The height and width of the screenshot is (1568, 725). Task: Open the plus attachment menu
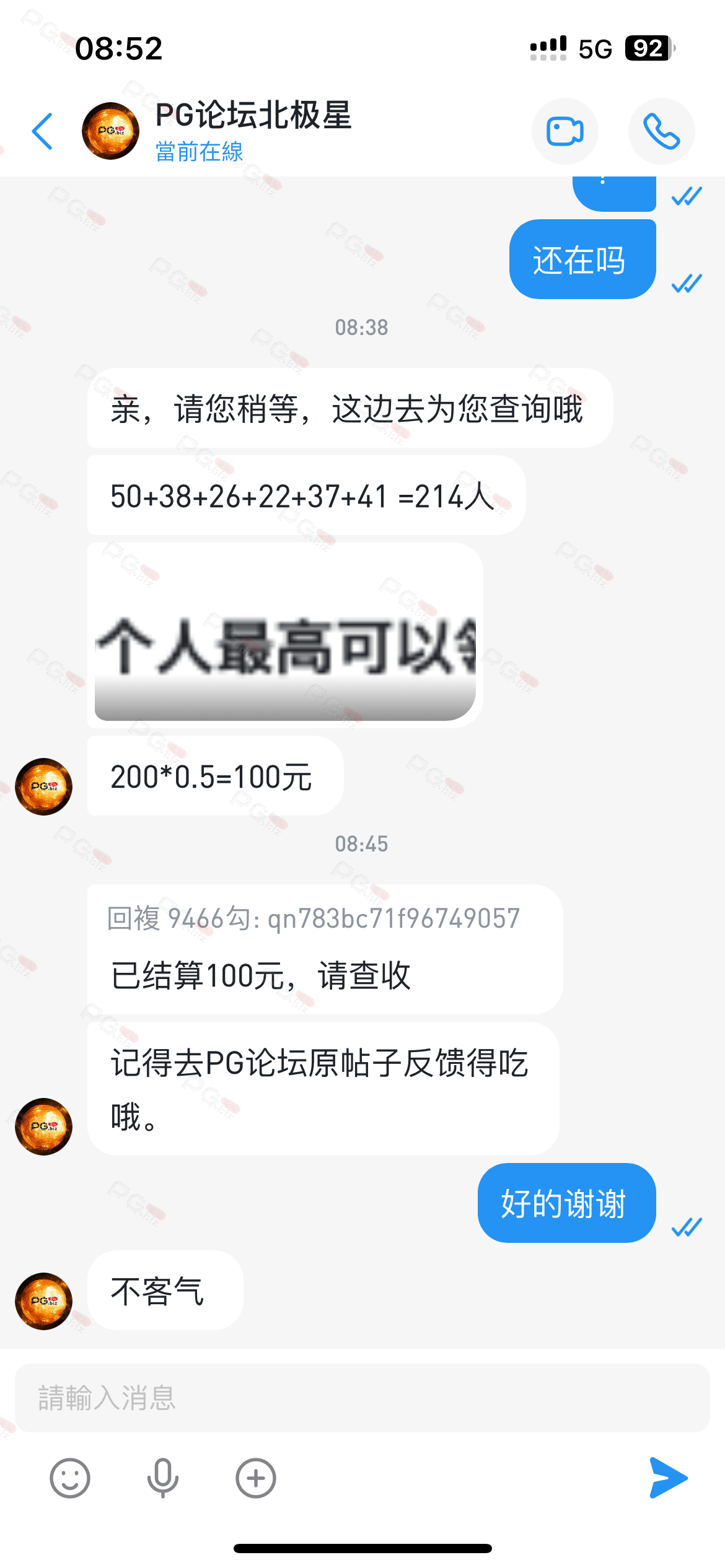tap(255, 1478)
